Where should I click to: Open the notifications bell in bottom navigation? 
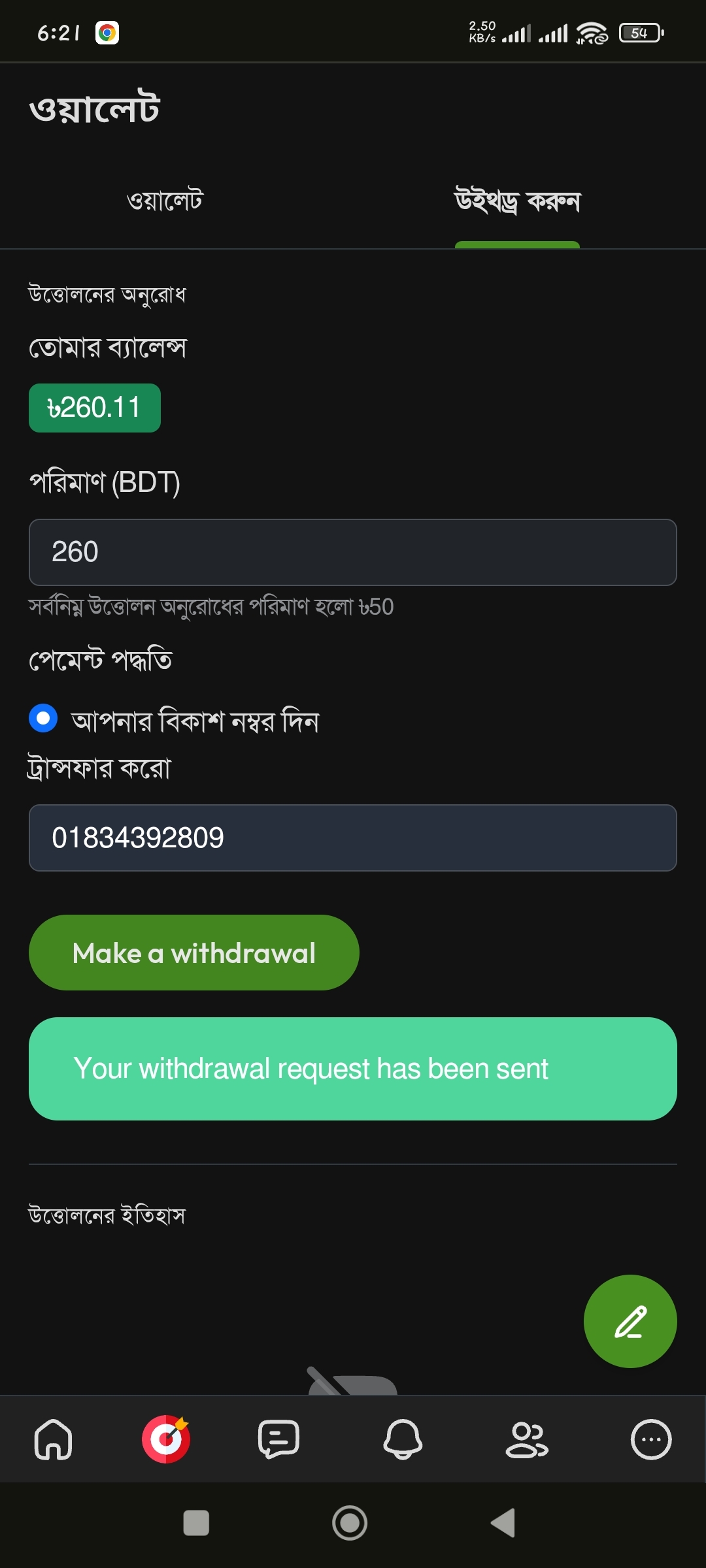[x=403, y=1439]
